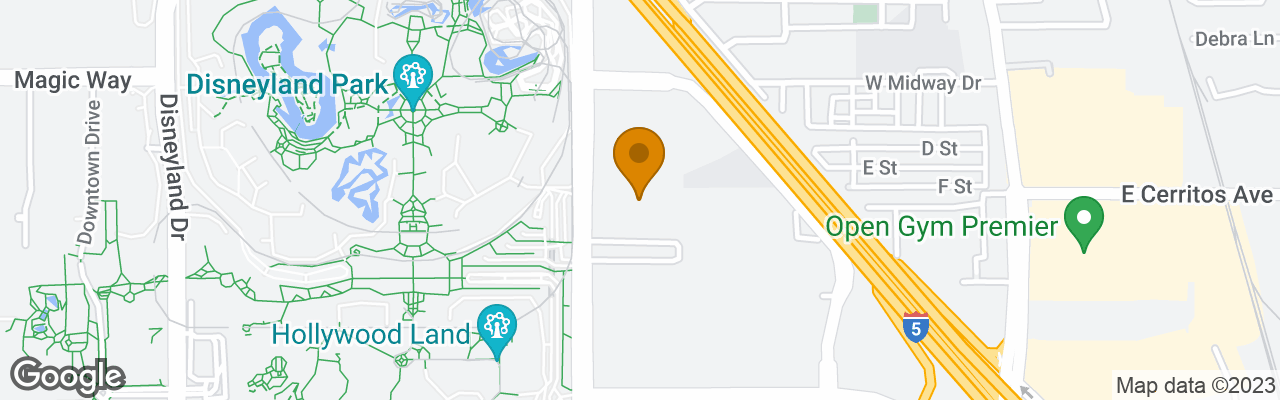Open the Open Gym Premier pin
1280x400 pixels.
(1082, 219)
